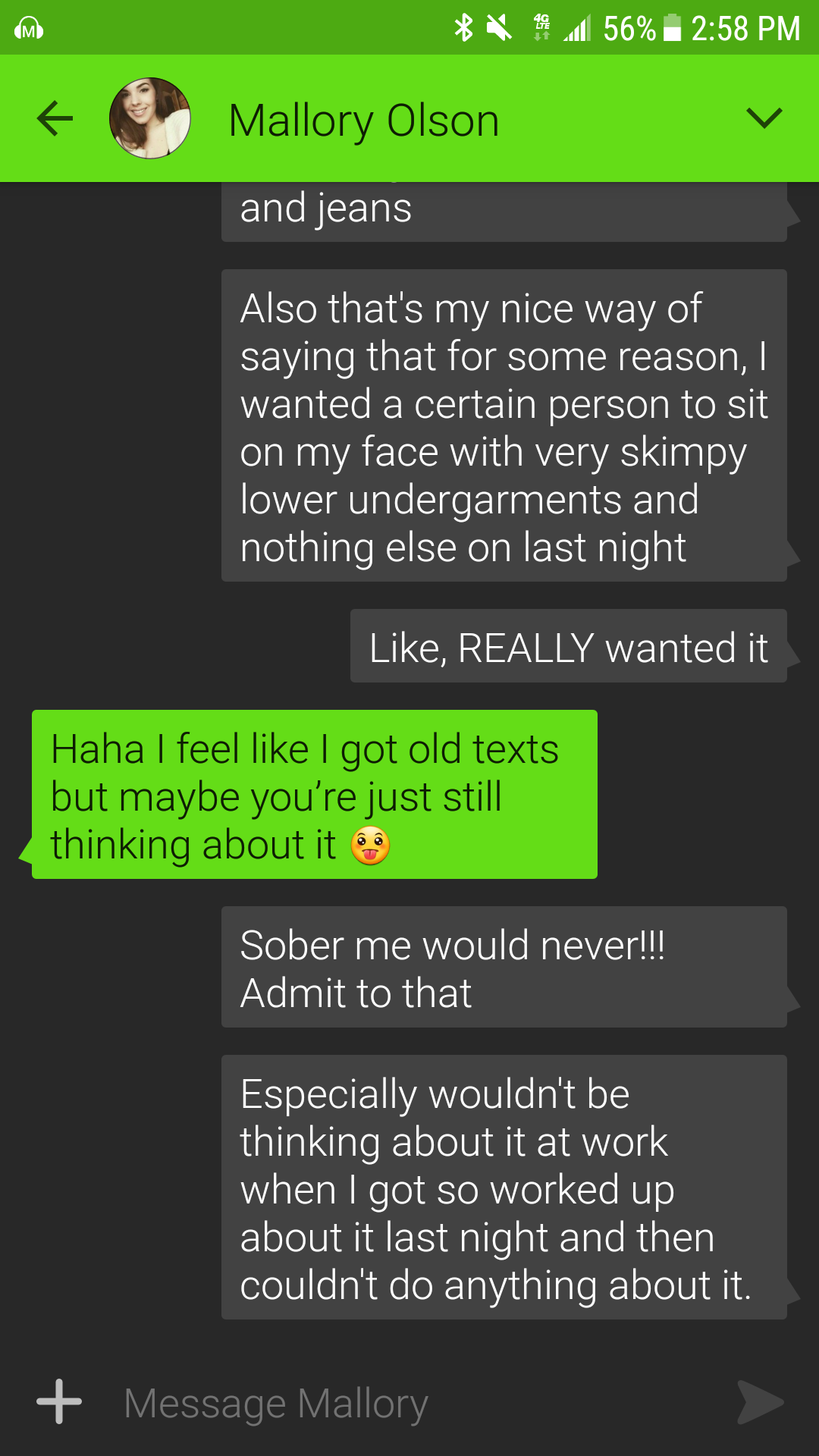The image size is (819, 1456).
Task: Tap the plus icon to add attachment
Action: [59, 1401]
